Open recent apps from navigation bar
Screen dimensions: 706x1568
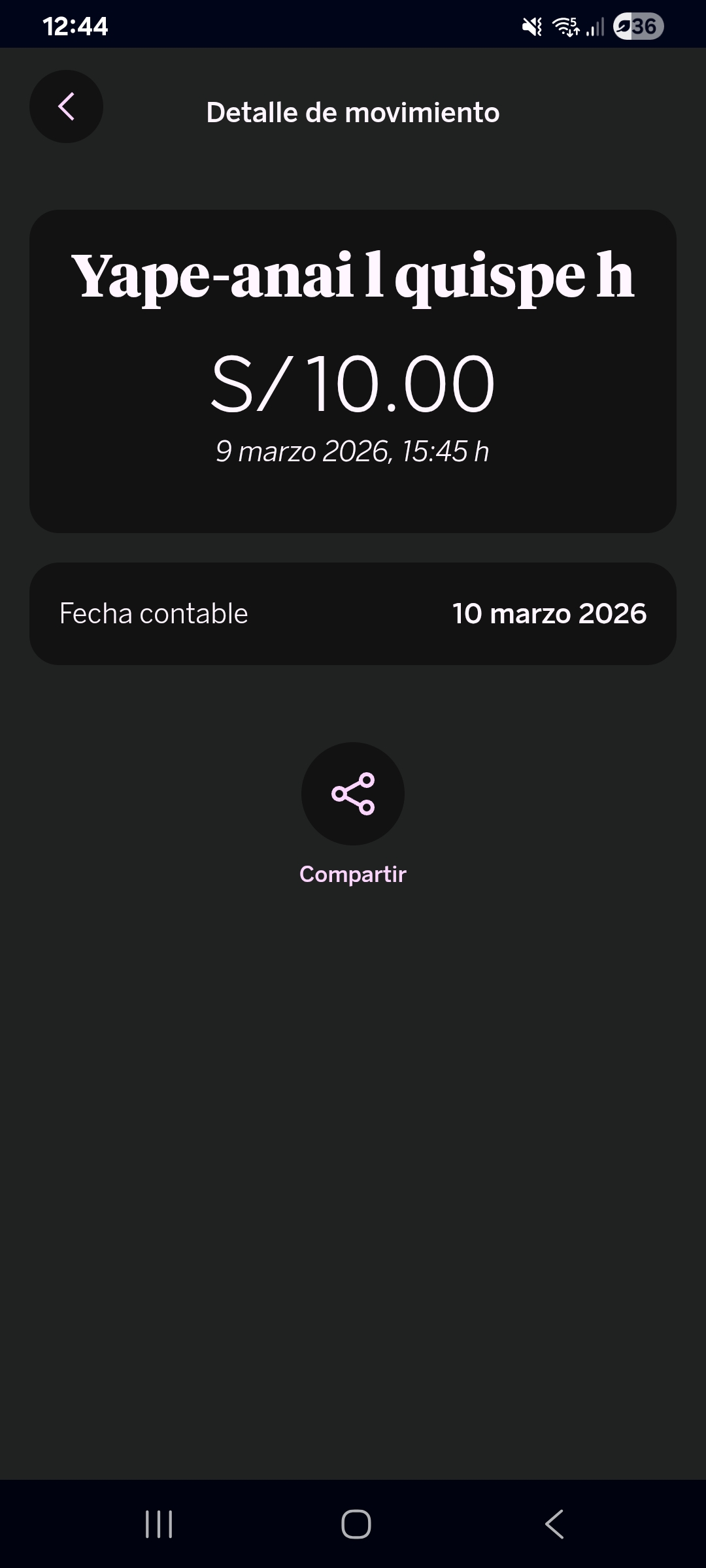pos(159,1524)
